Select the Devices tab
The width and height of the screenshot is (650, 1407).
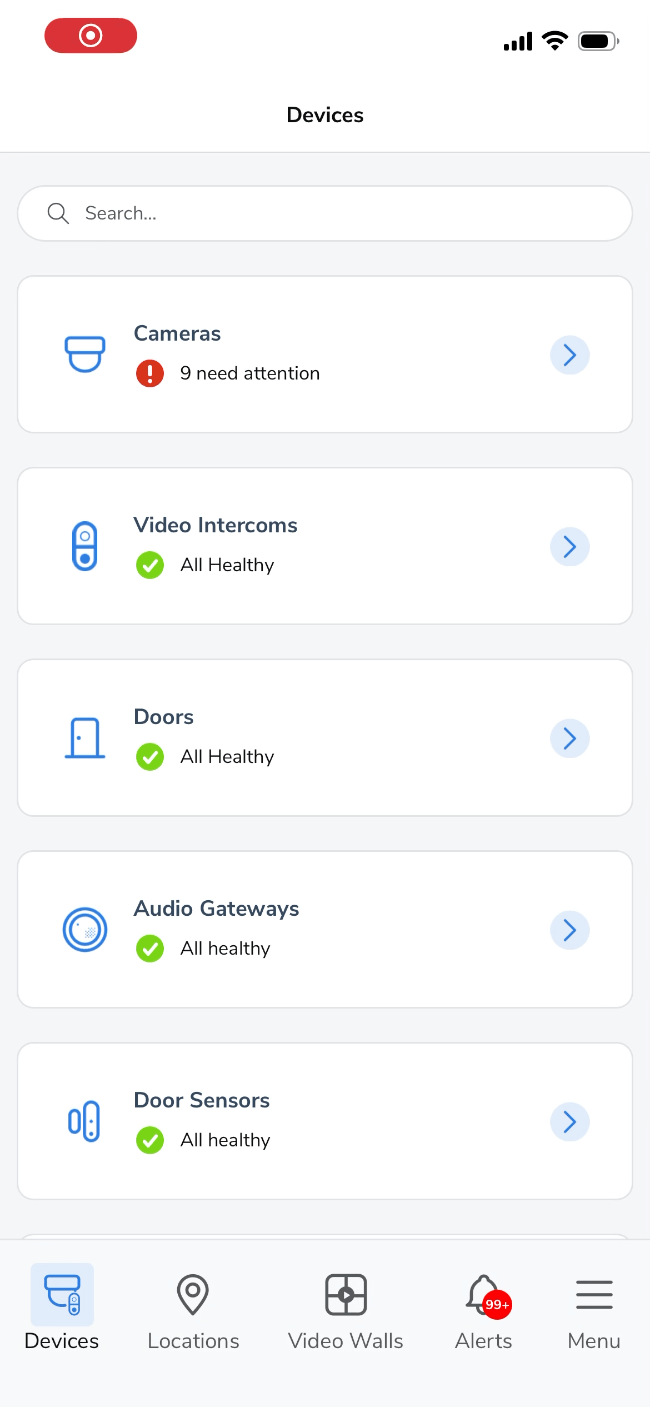tap(62, 1313)
